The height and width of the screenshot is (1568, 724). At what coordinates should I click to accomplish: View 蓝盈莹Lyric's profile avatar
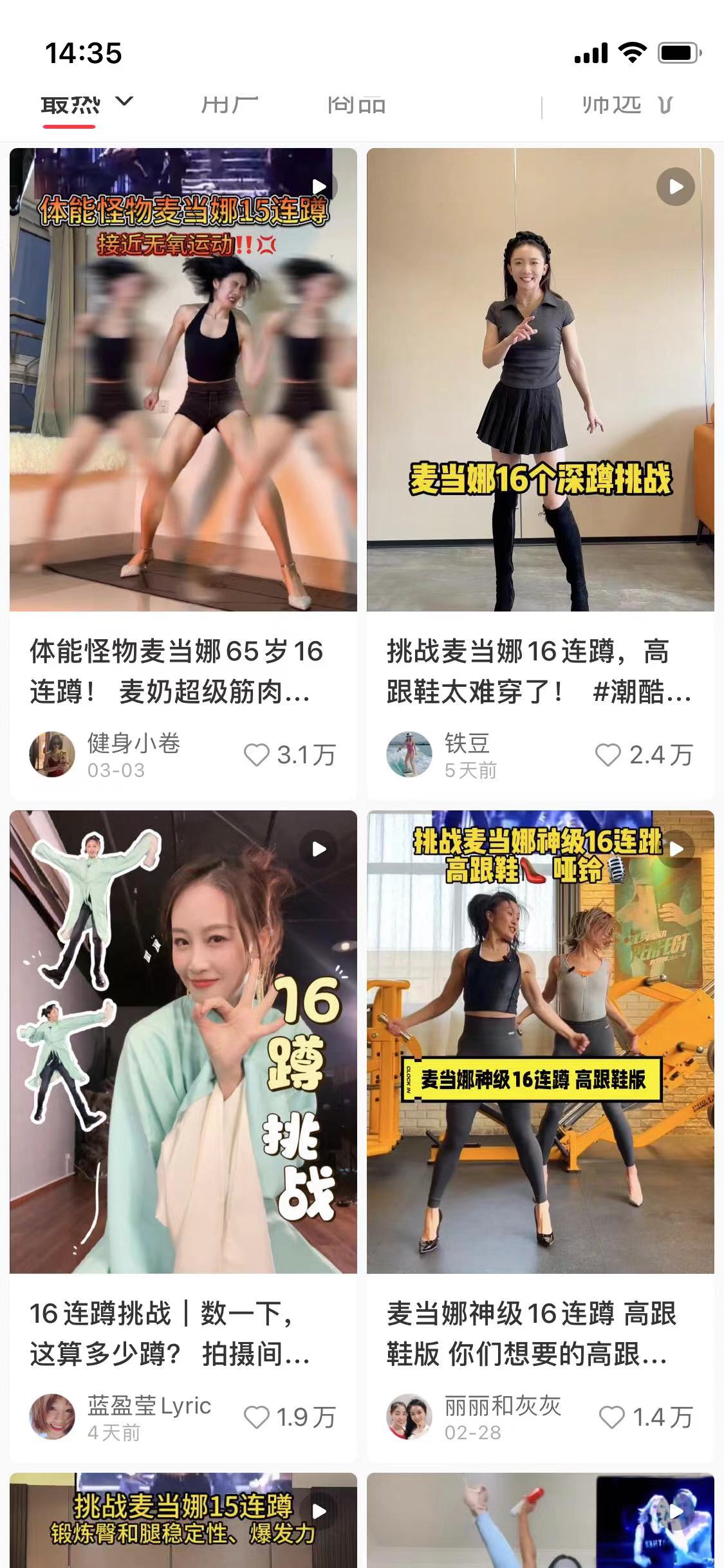tap(52, 1416)
